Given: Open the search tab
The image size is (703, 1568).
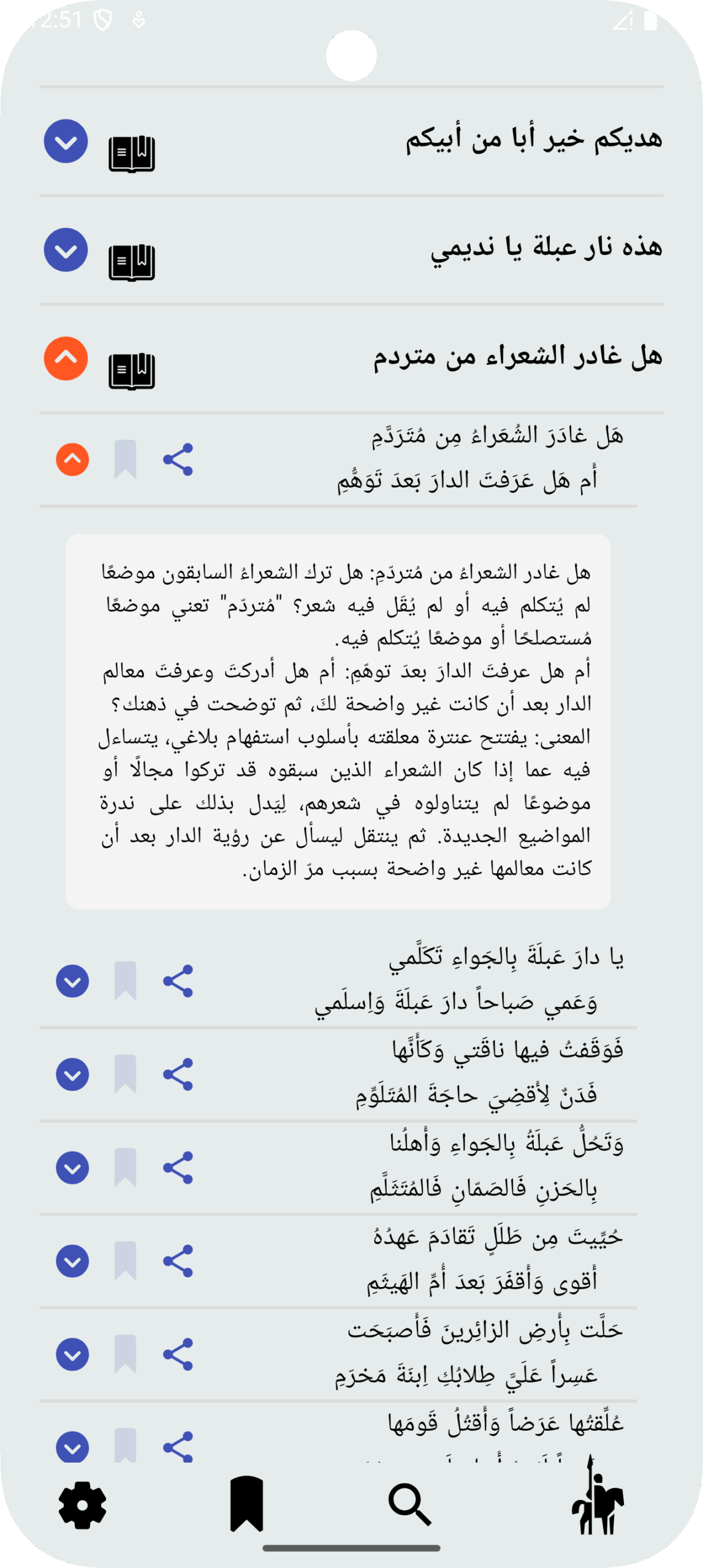Looking at the screenshot, I should [x=409, y=1504].
